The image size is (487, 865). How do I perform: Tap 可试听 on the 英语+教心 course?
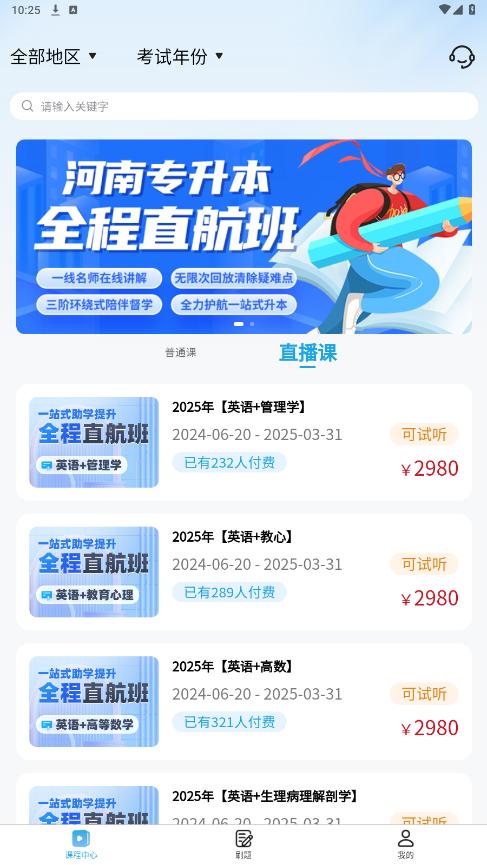click(424, 564)
